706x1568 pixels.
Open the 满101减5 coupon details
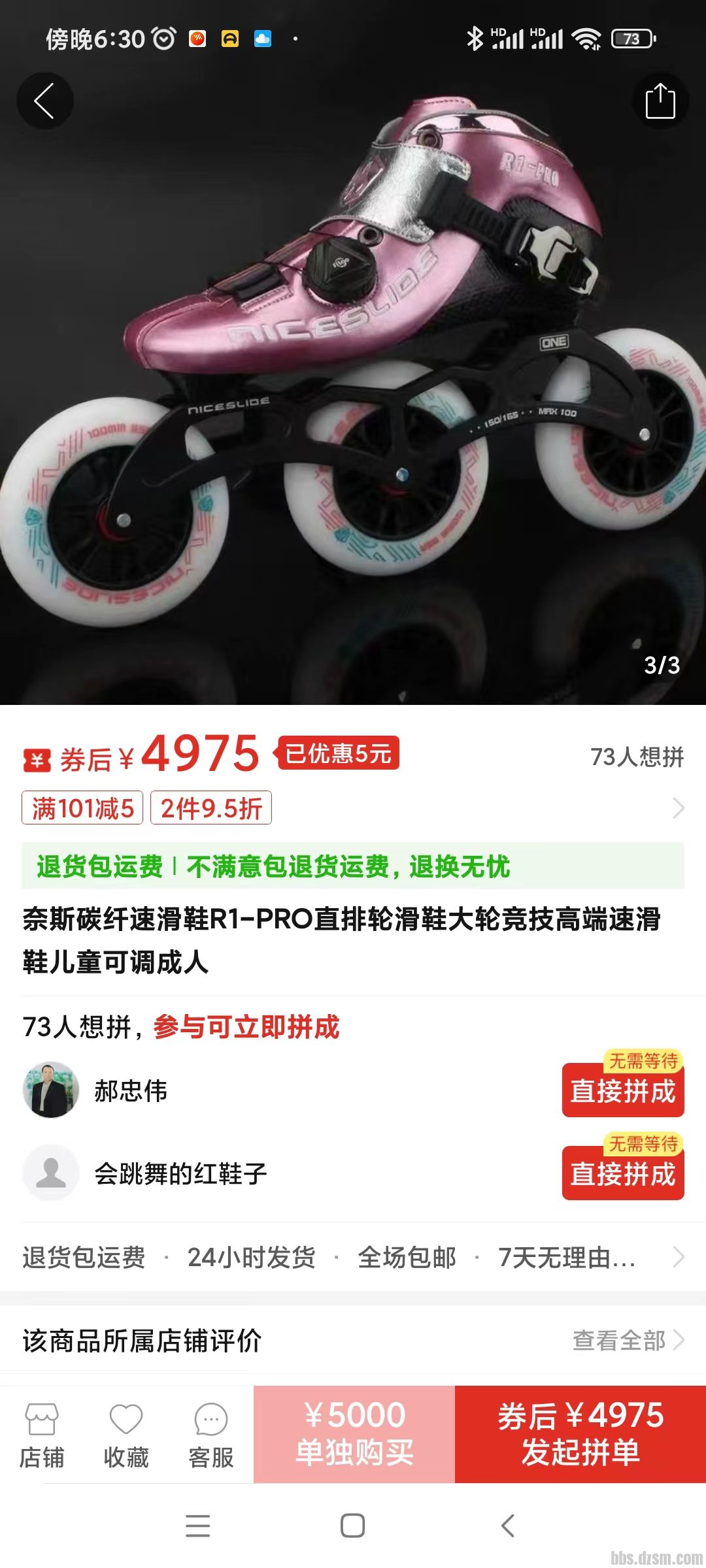pyautogui.click(x=82, y=808)
